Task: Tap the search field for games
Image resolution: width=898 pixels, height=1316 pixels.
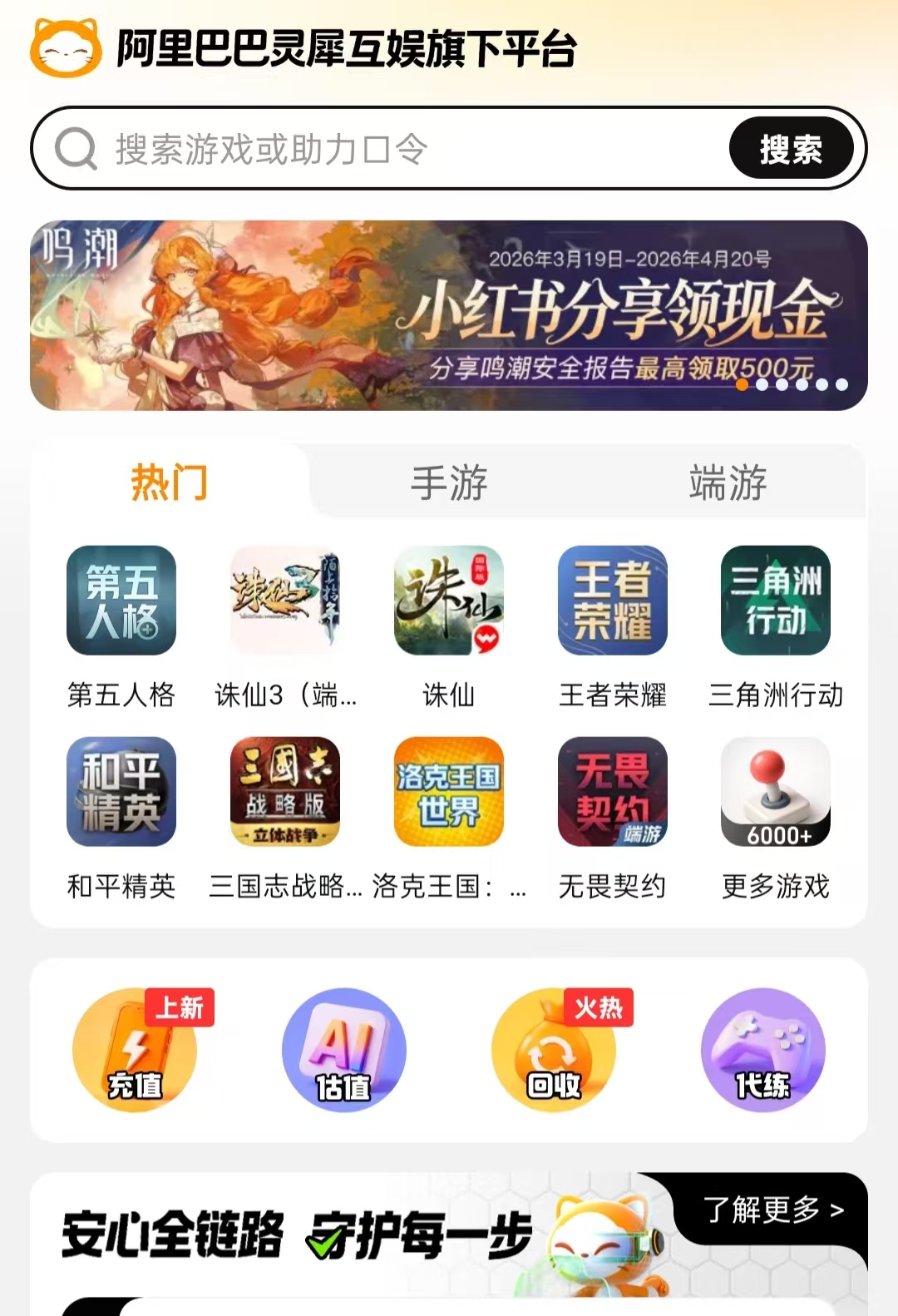Action: pos(399,150)
